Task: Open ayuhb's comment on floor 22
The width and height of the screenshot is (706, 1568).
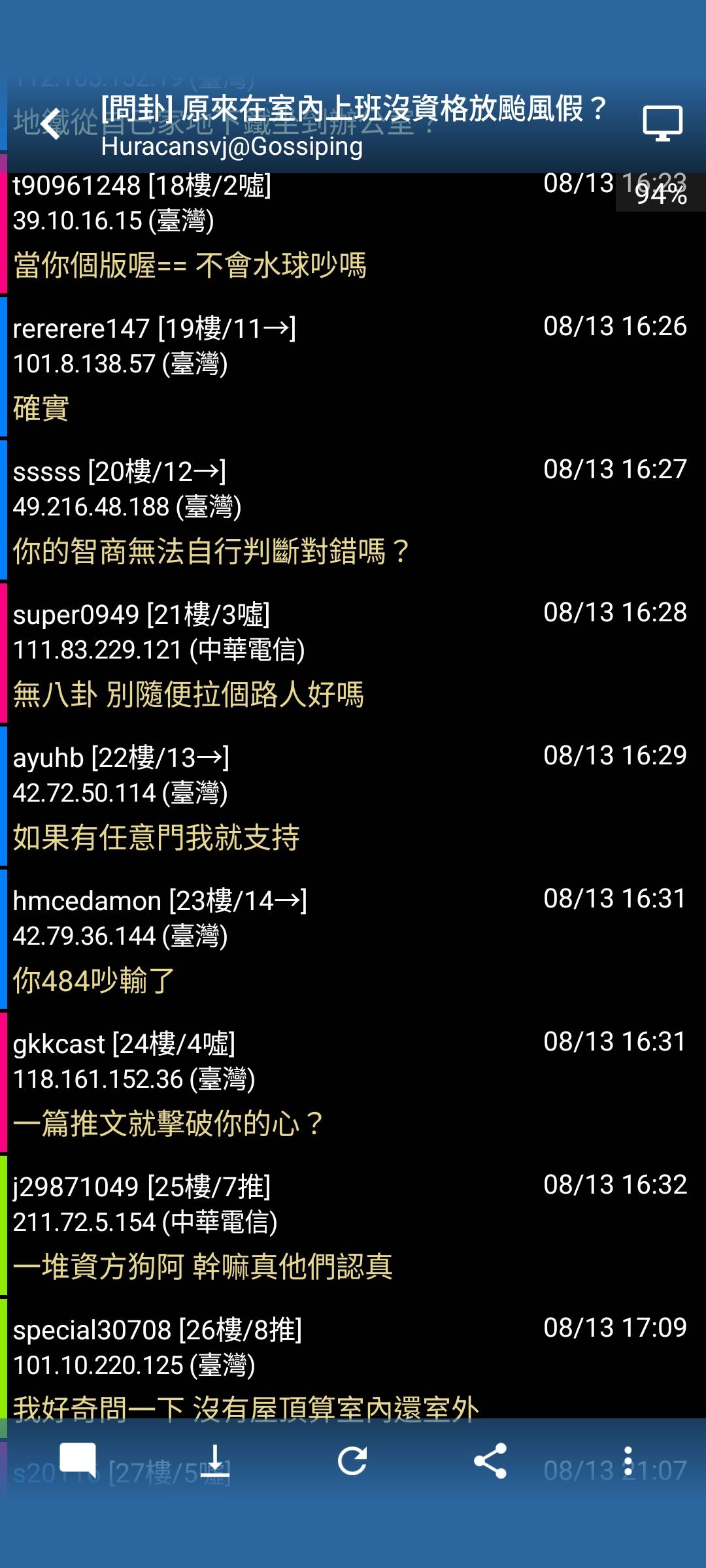Action: pyautogui.click(x=353, y=796)
